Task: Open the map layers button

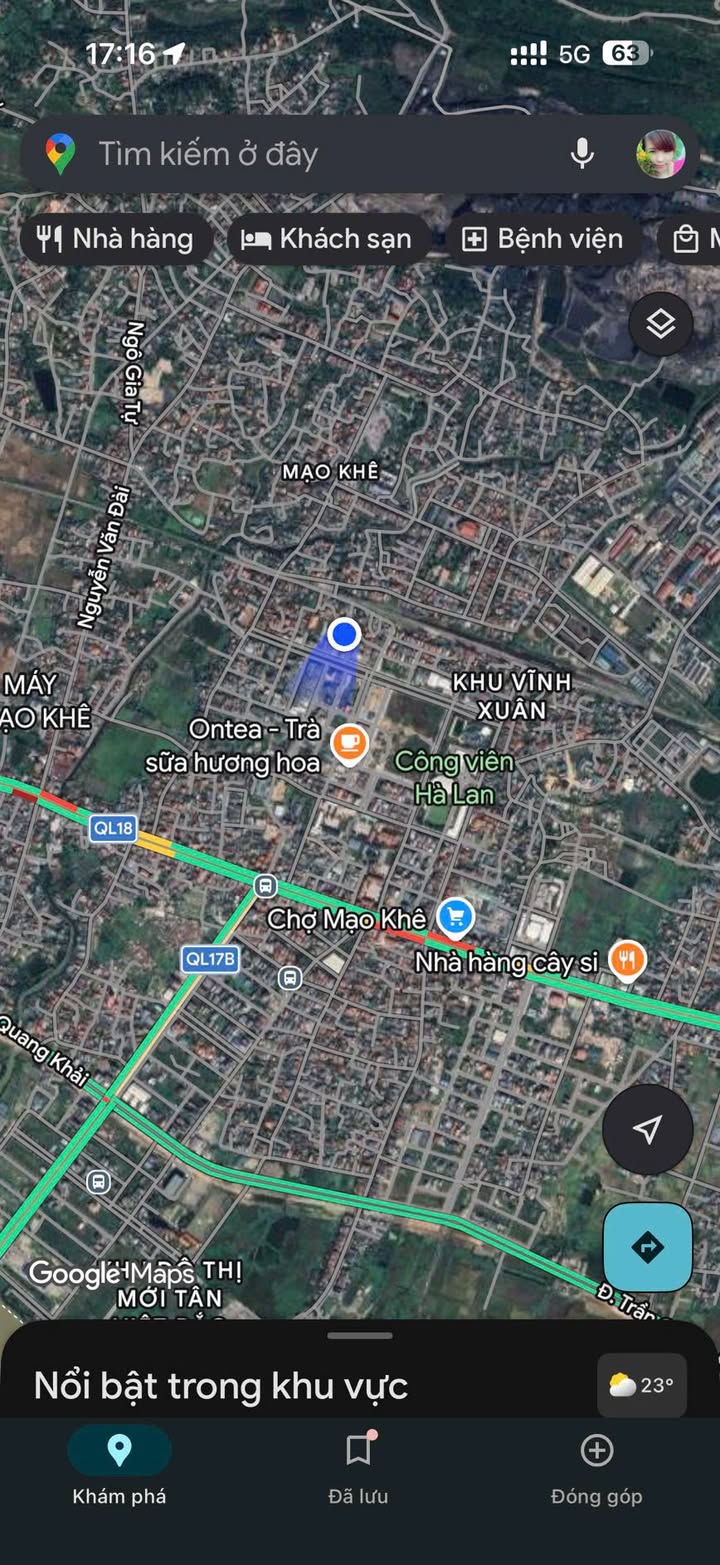Action: [660, 324]
